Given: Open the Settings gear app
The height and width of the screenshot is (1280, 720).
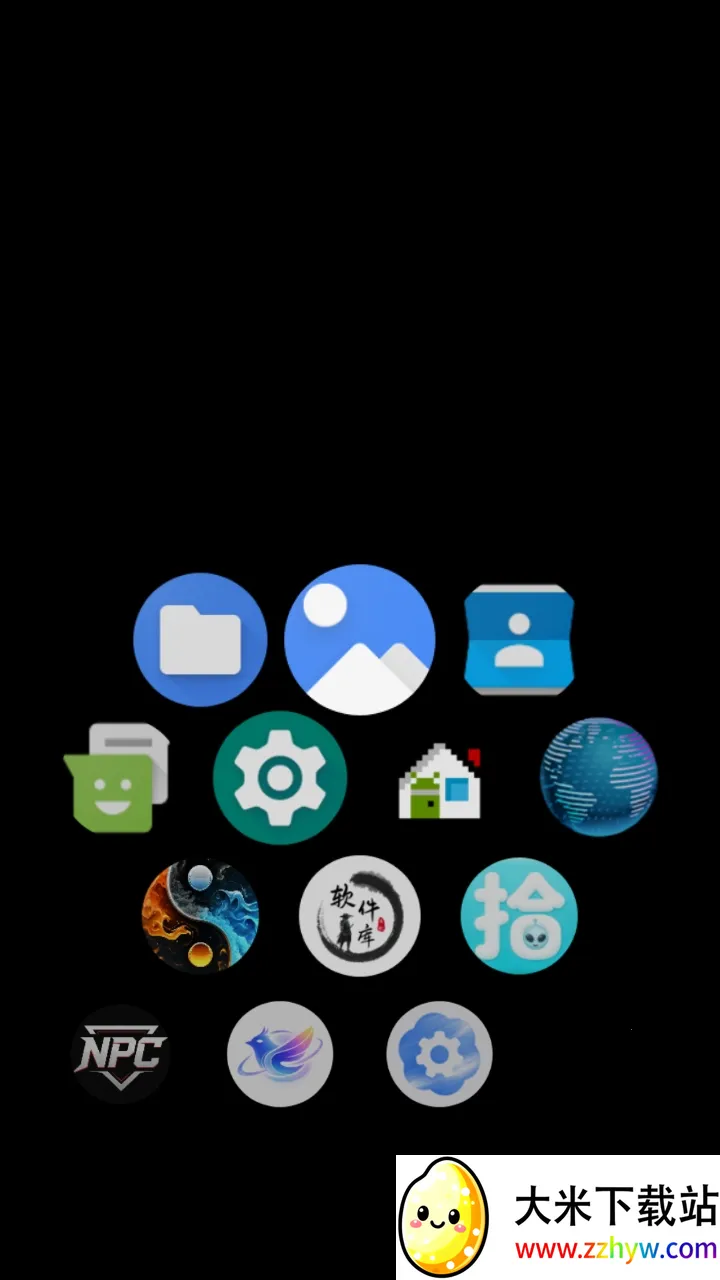Looking at the screenshot, I should (280, 778).
